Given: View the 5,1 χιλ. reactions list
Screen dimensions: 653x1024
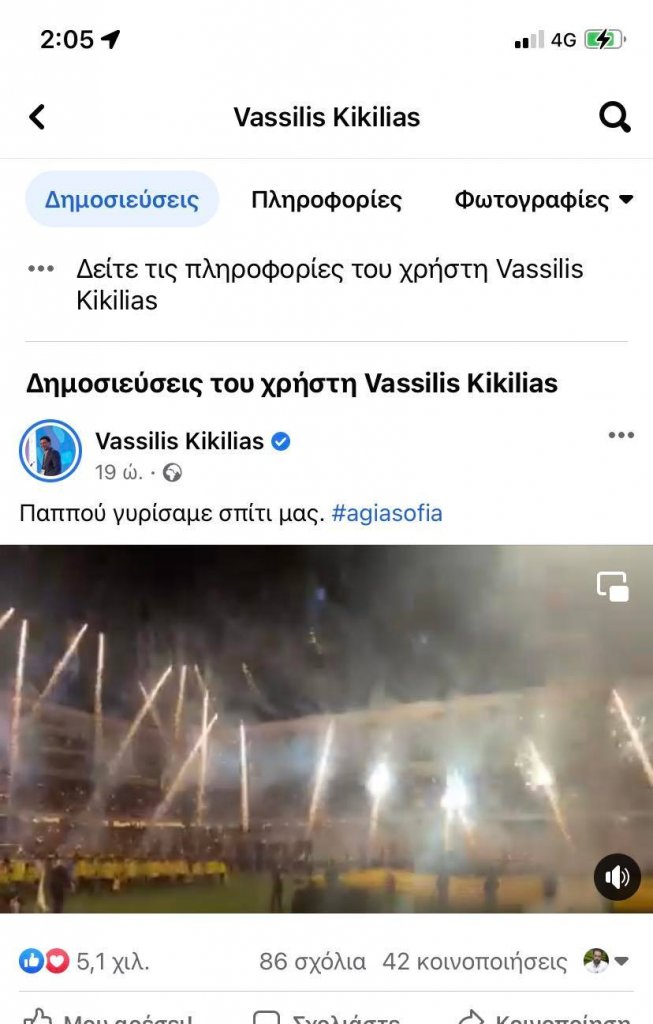Looking at the screenshot, I should click(x=84, y=962).
